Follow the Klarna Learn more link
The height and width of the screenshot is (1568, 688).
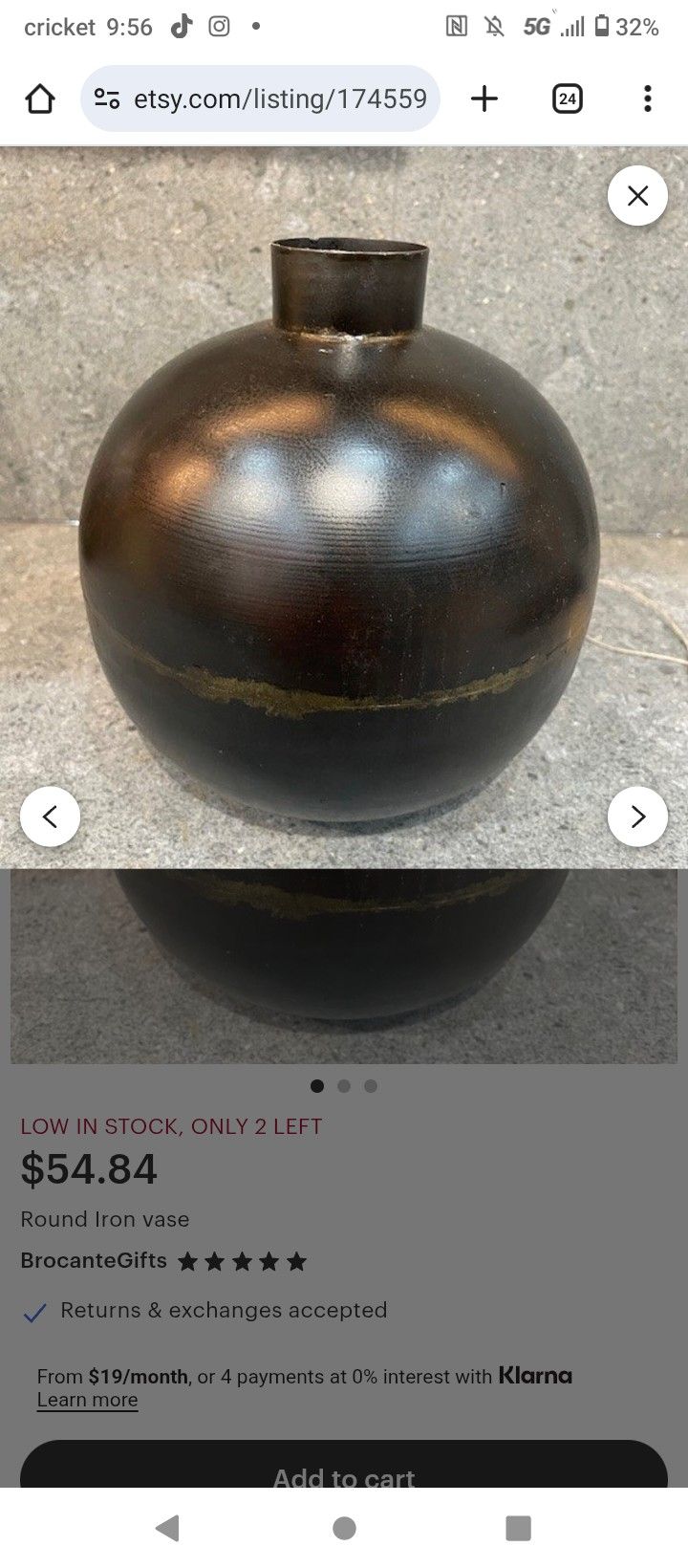tap(87, 1400)
